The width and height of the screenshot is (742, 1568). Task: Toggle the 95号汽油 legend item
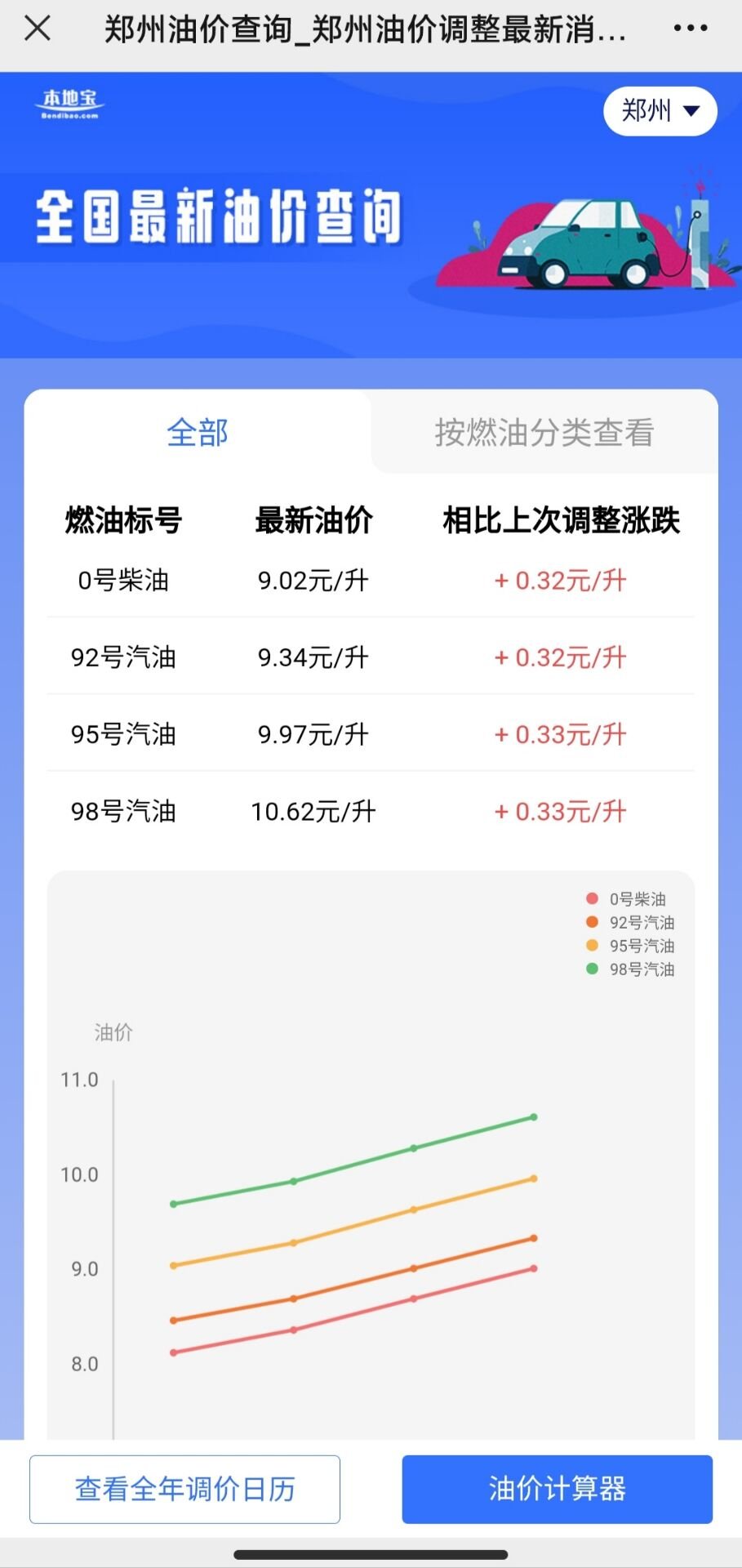(x=630, y=946)
